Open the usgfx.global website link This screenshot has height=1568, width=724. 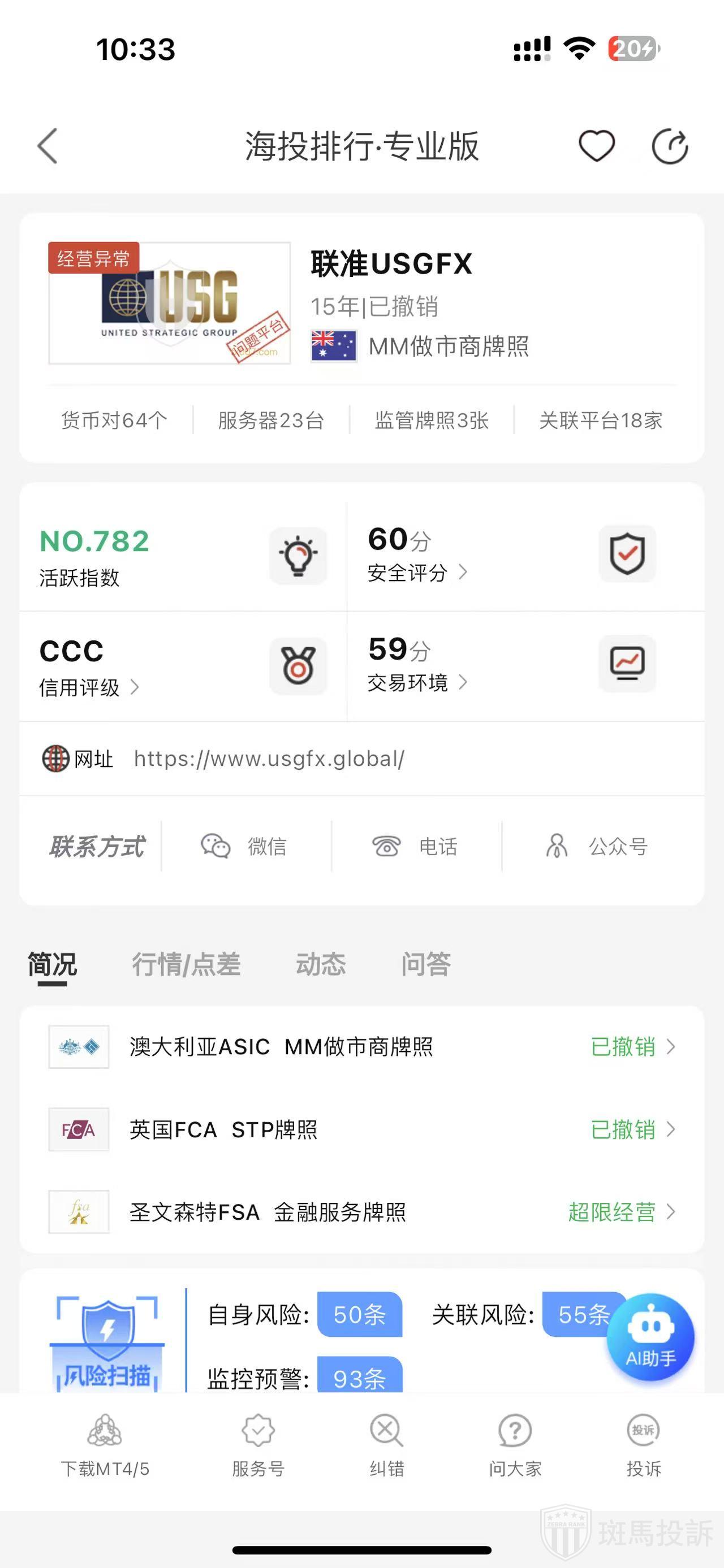269,759
